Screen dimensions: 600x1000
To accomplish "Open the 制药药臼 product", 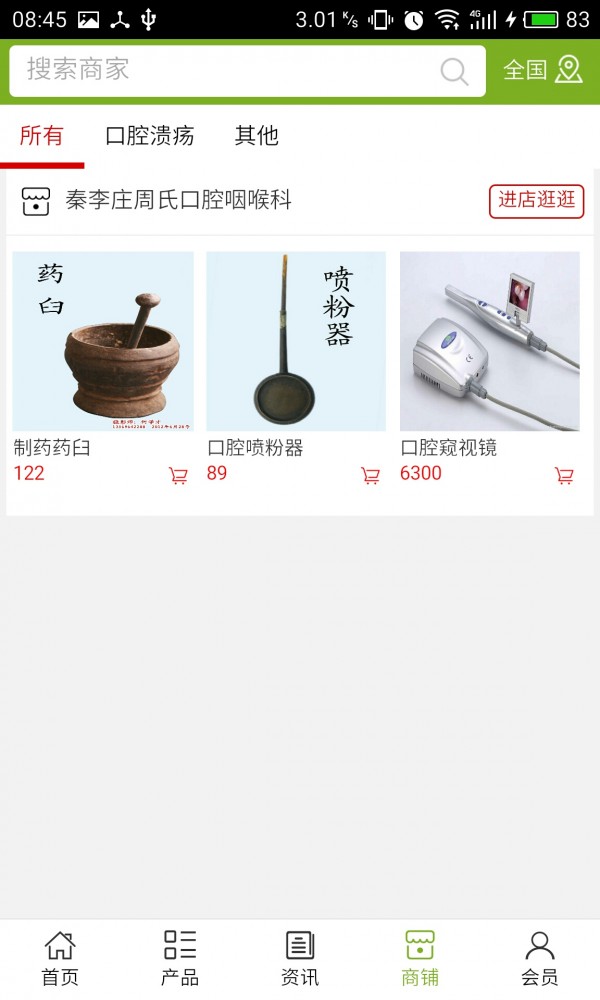I will tap(102, 341).
